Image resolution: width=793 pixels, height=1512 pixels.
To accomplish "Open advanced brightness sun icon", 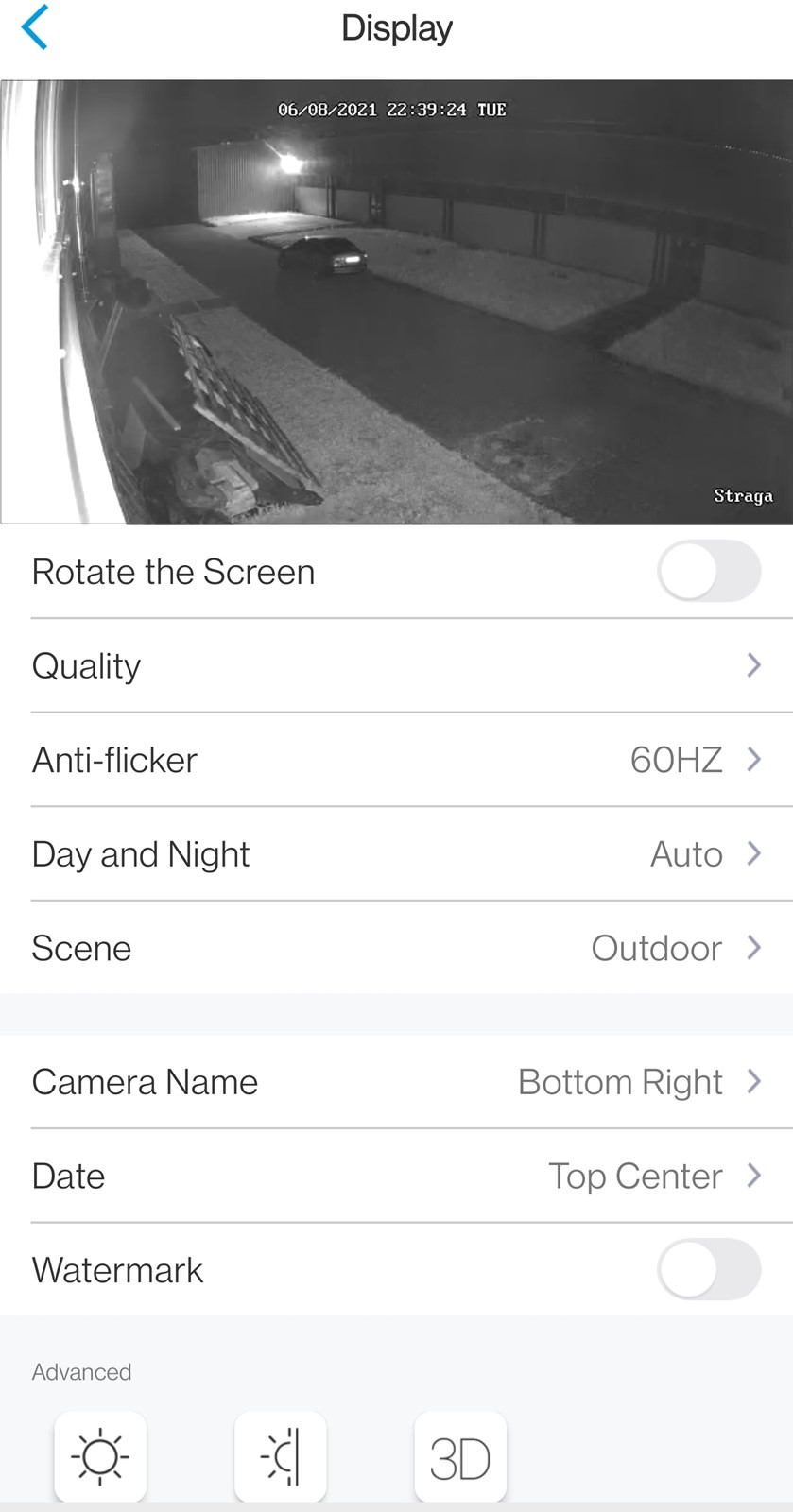I will pos(100,1456).
